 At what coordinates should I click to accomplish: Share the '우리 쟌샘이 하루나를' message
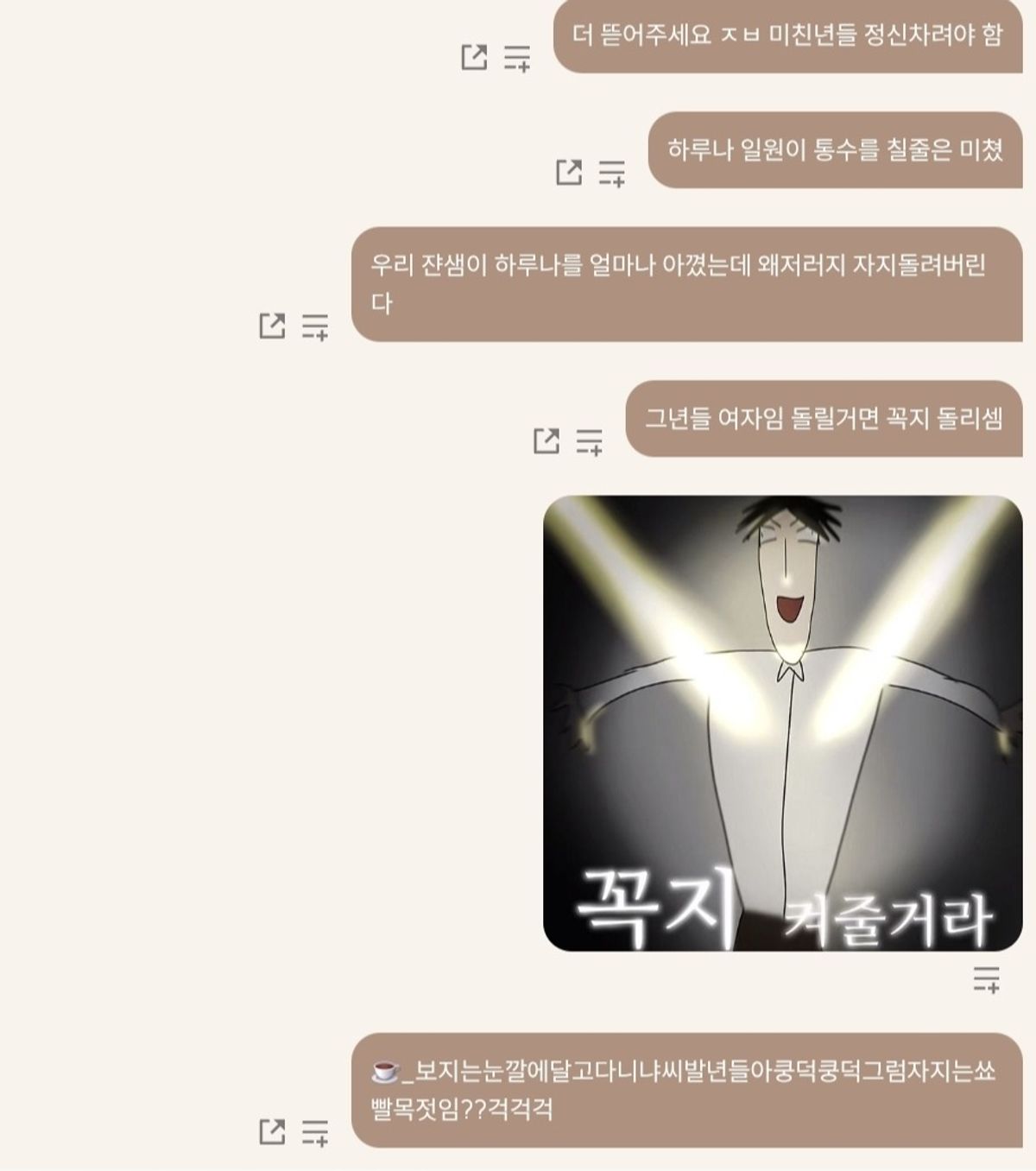272,326
